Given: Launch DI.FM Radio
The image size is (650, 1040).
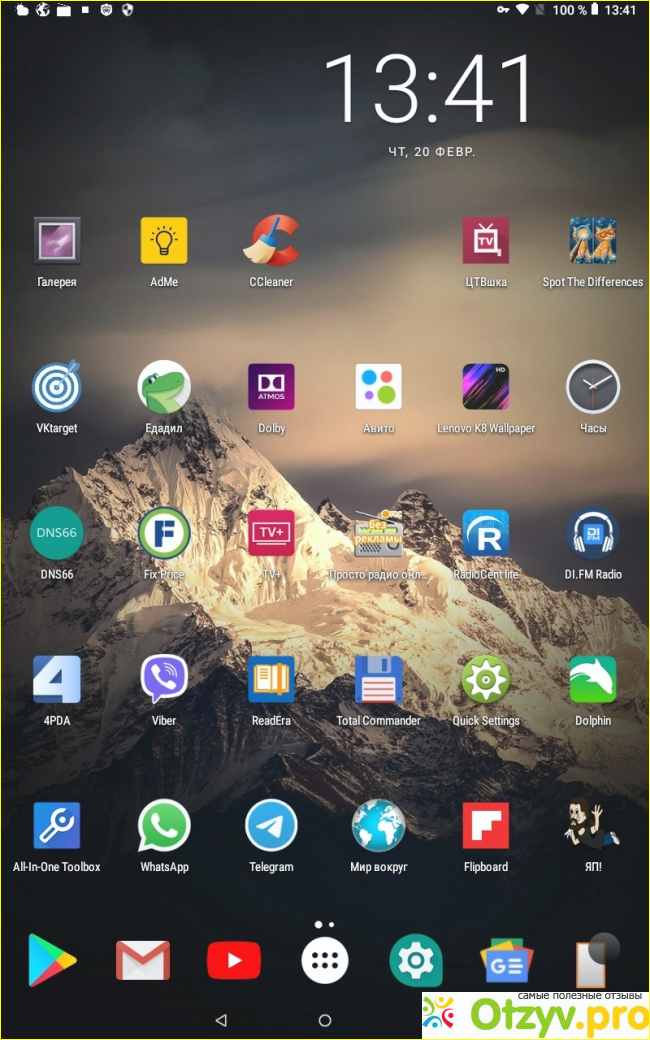Looking at the screenshot, I should pos(593,533).
